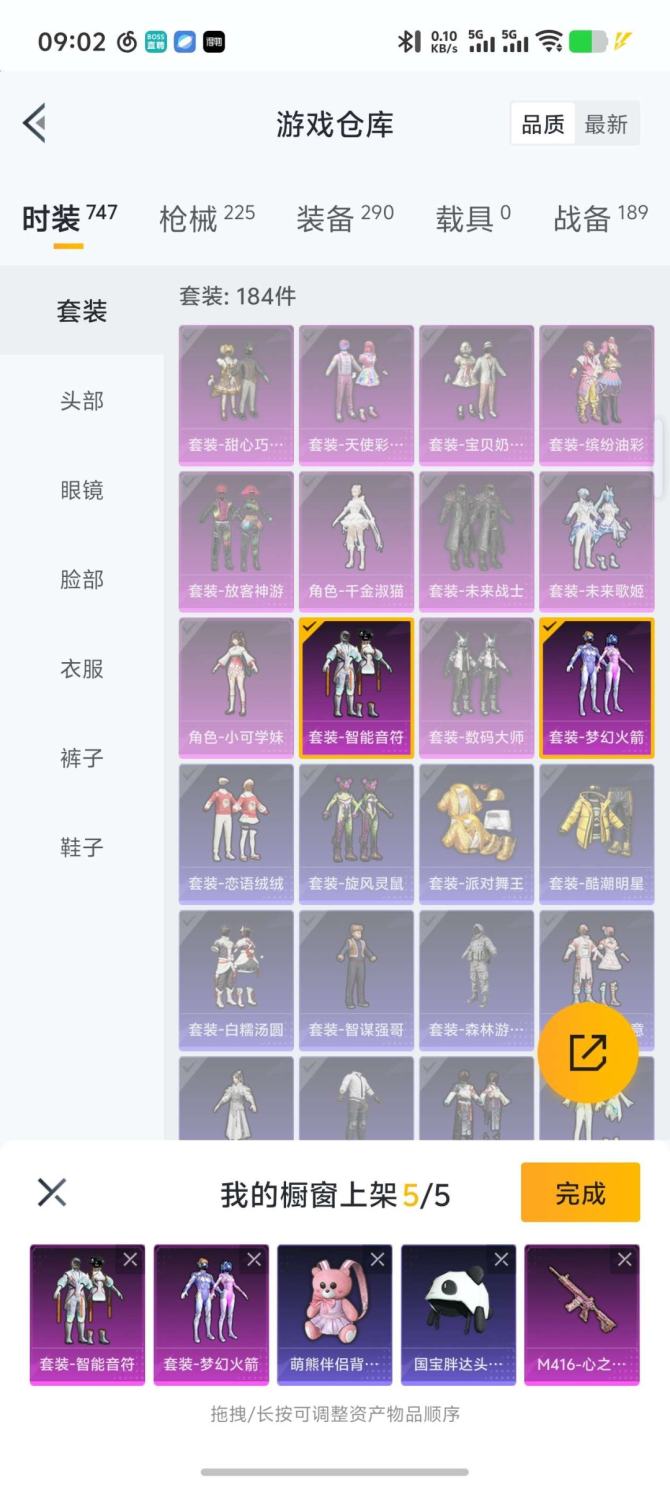Sort items by 品质
670x1489 pixels.
[543, 124]
